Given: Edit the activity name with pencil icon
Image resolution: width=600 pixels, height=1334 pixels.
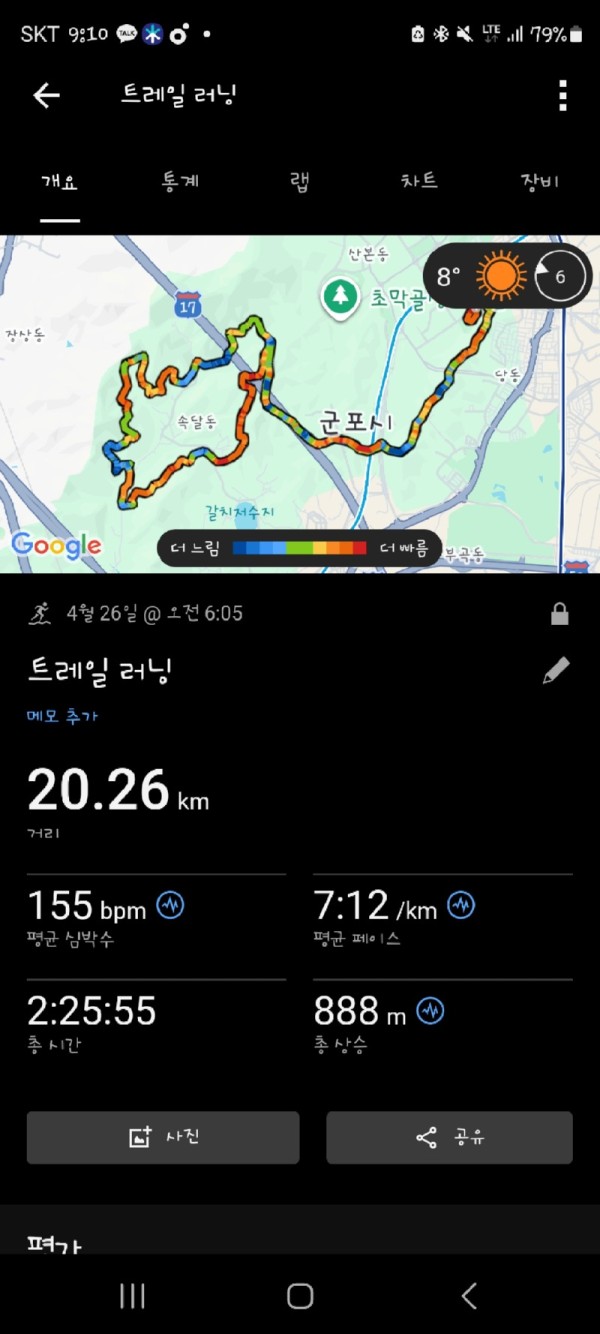Looking at the screenshot, I should tap(556, 670).
